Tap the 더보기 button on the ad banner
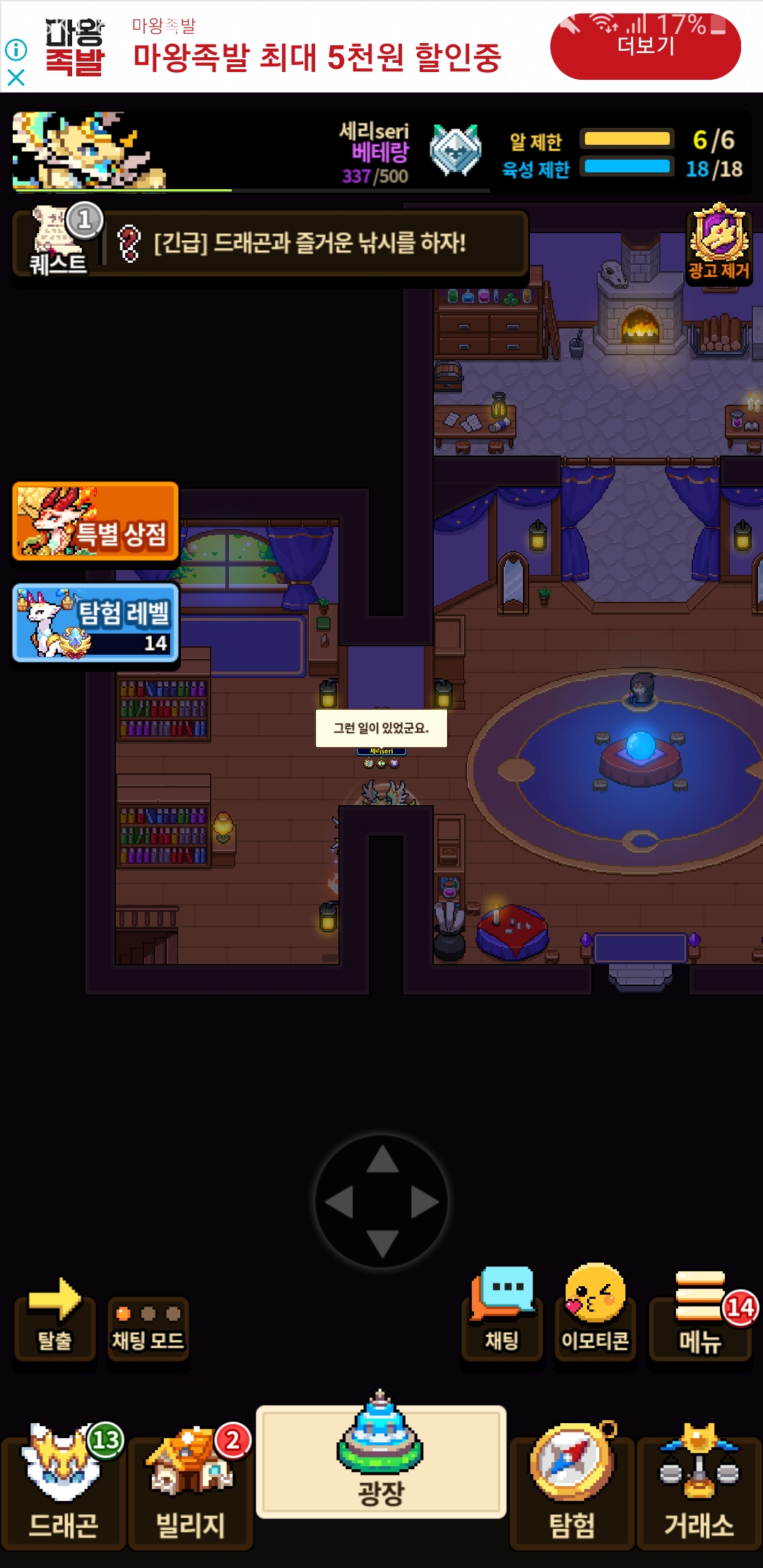 [x=645, y=47]
